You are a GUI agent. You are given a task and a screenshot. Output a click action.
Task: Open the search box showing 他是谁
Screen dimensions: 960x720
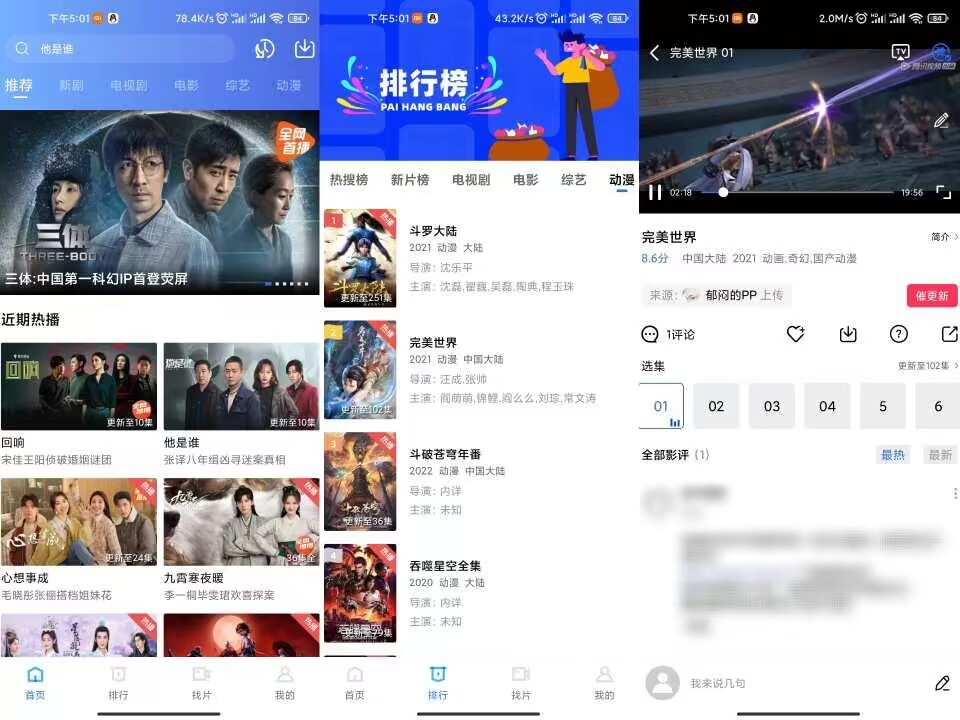pyautogui.click(x=120, y=49)
